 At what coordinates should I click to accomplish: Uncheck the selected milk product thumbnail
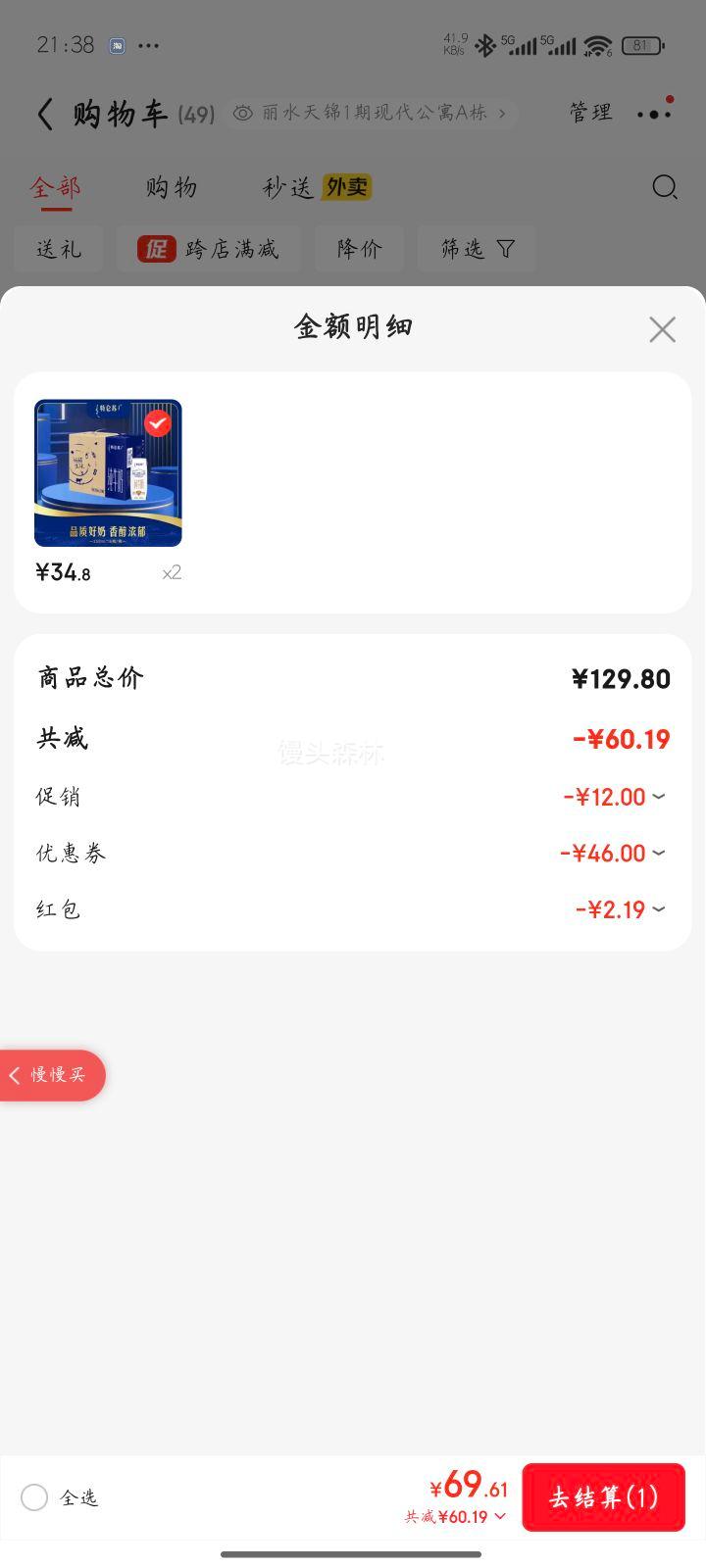[157, 423]
